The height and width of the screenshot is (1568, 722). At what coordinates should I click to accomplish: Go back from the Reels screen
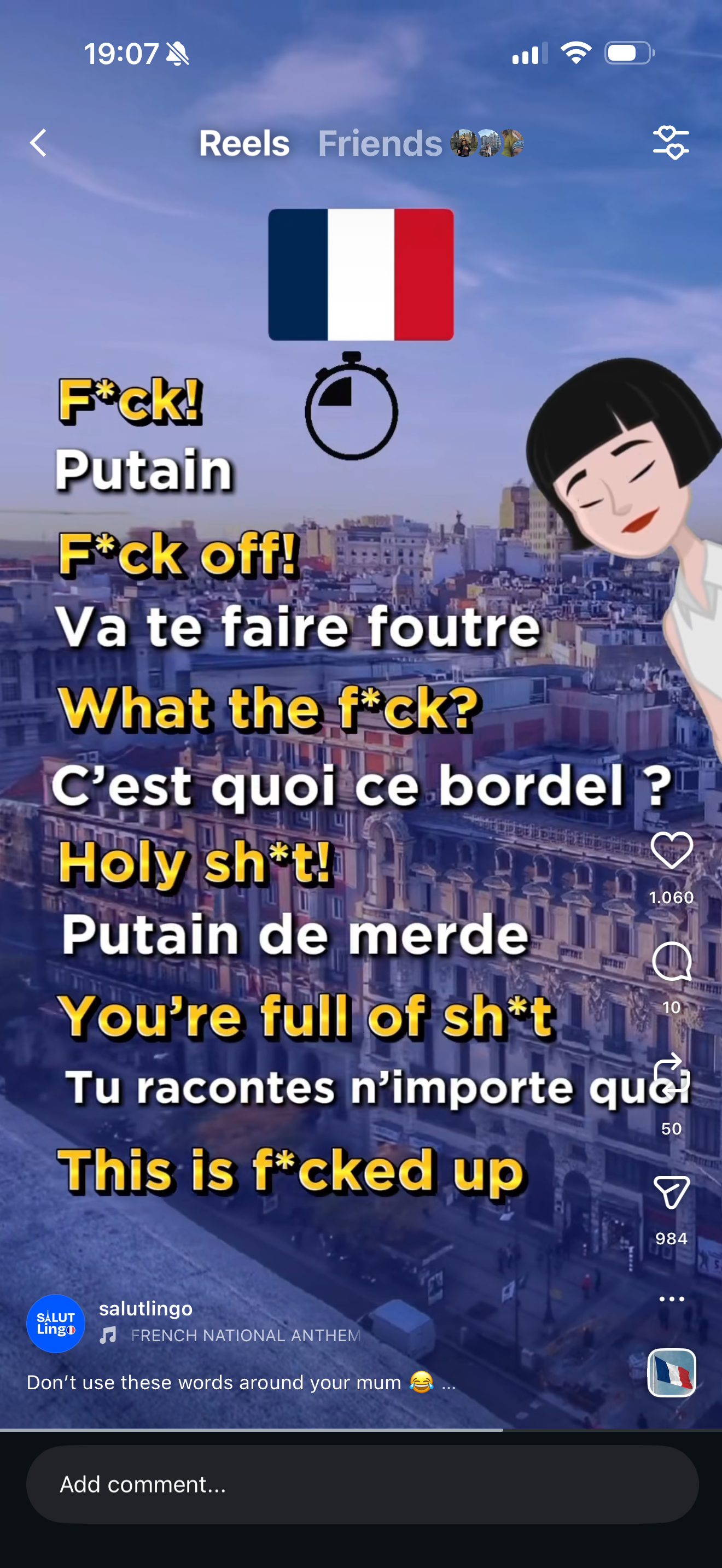tap(38, 143)
